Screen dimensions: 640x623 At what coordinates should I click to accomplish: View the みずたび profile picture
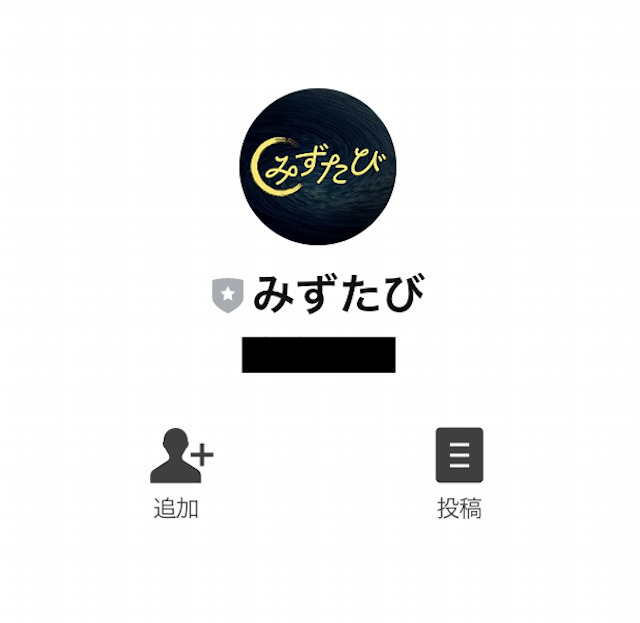click(318, 167)
